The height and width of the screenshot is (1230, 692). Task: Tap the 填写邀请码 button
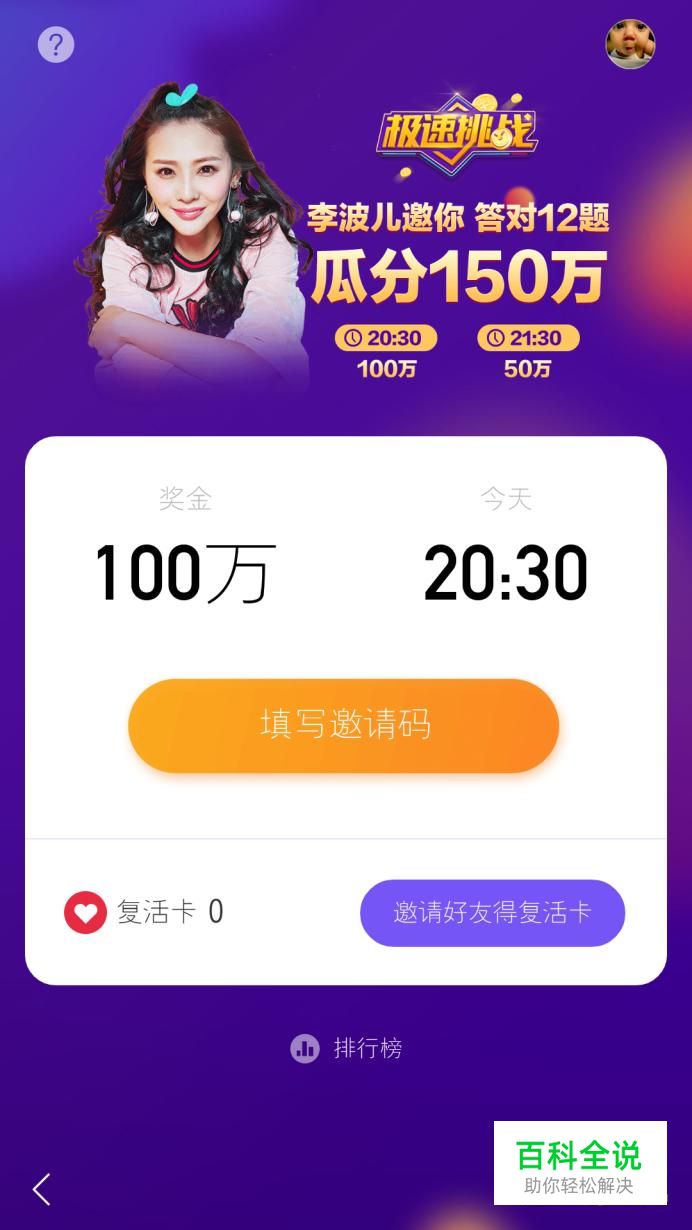343,725
